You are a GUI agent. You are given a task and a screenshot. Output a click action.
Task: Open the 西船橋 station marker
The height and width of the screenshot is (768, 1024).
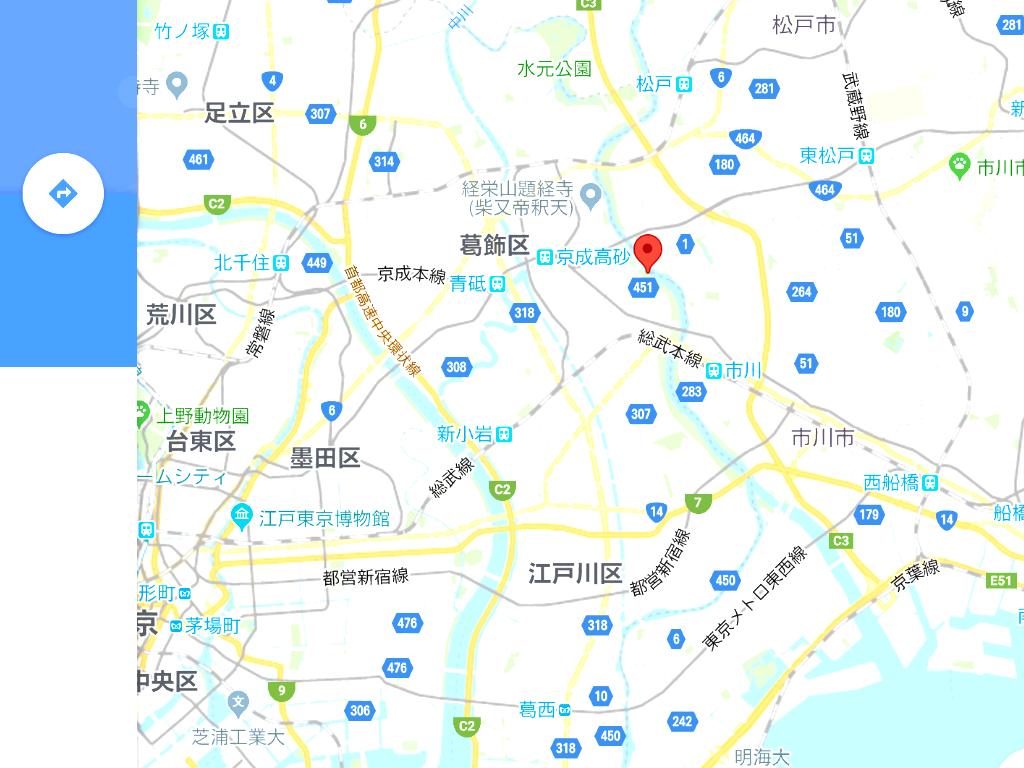(x=931, y=483)
